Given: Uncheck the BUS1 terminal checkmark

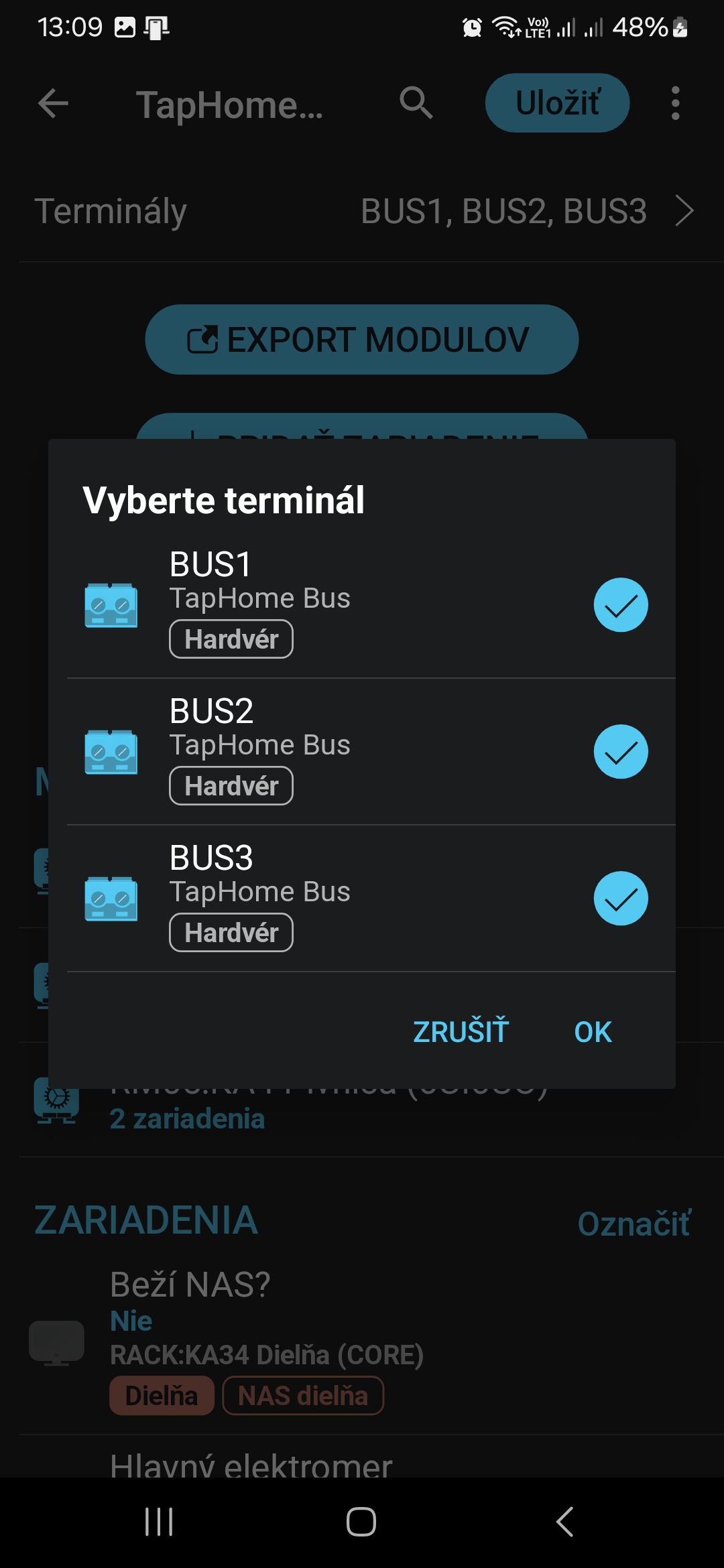Looking at the screenshot, I should pos(621,604).
